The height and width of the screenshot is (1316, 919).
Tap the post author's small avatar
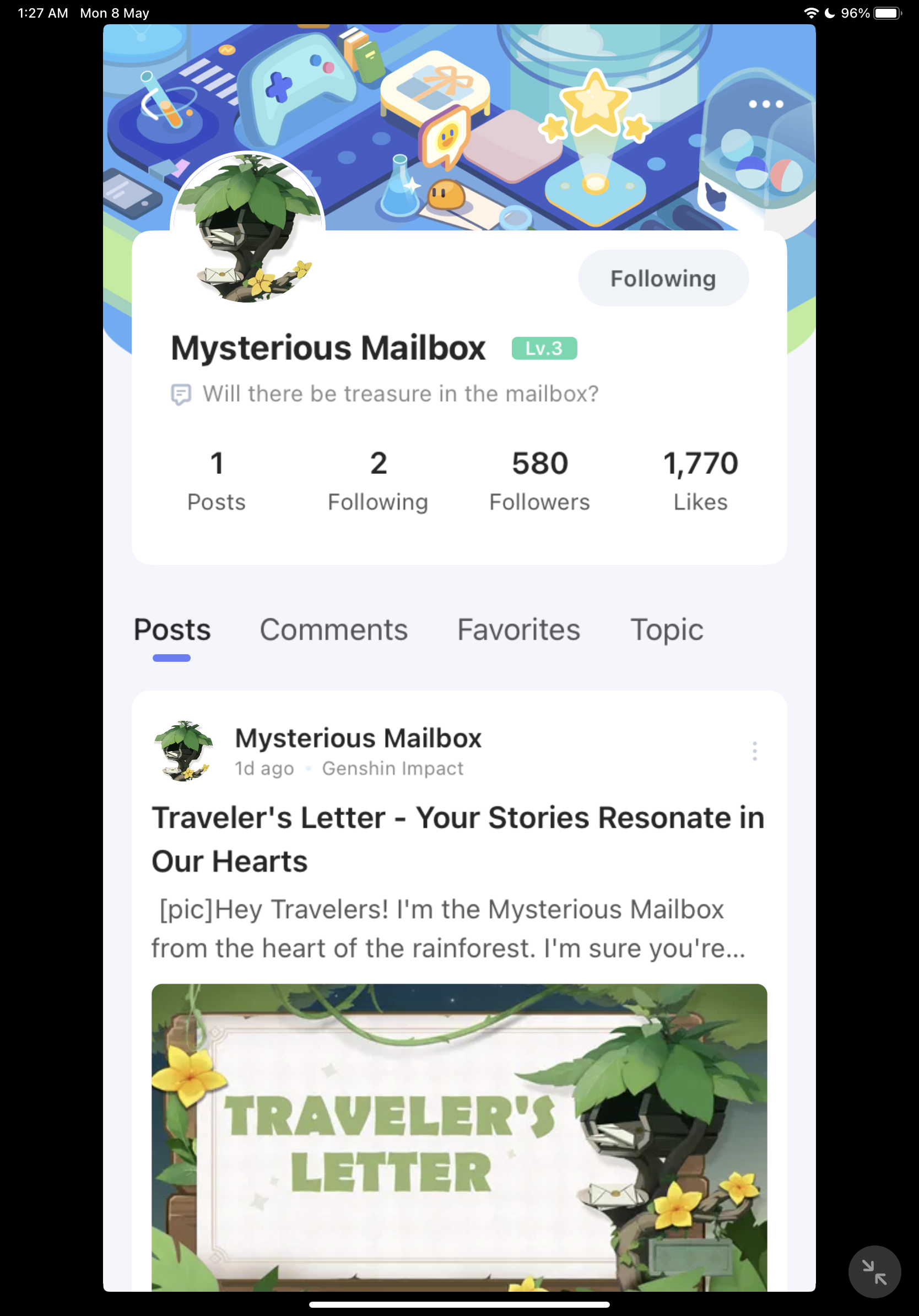point(183,751)
